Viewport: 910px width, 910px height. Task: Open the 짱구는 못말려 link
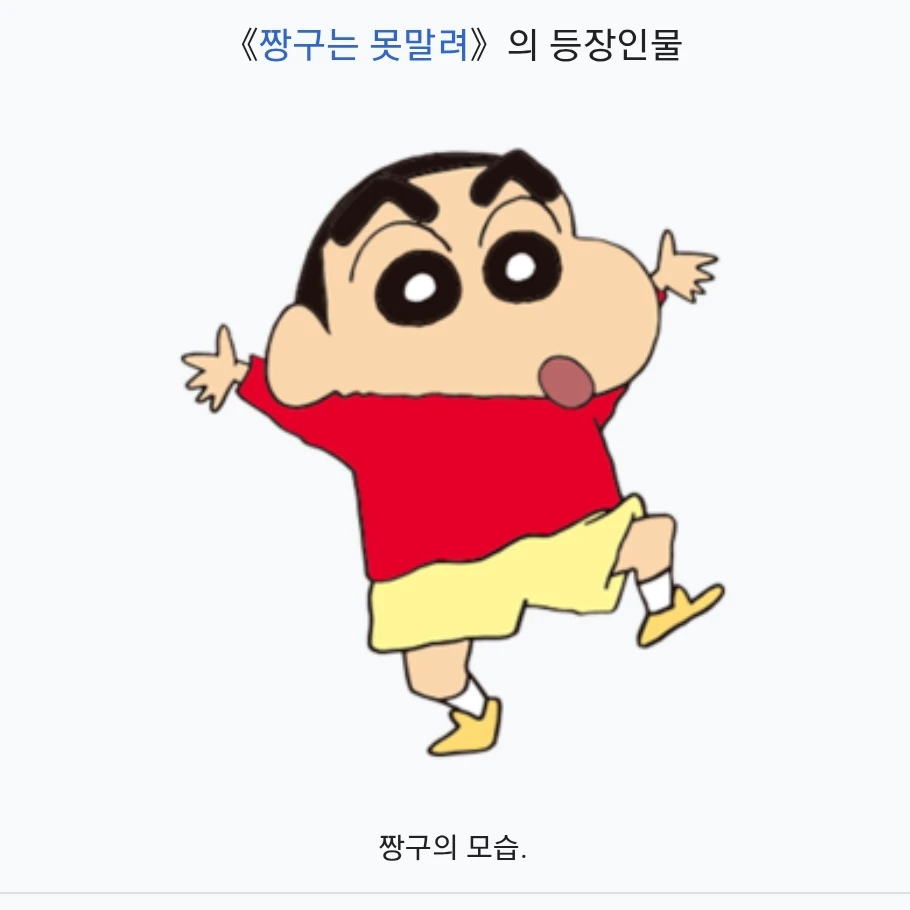(364, 44)
